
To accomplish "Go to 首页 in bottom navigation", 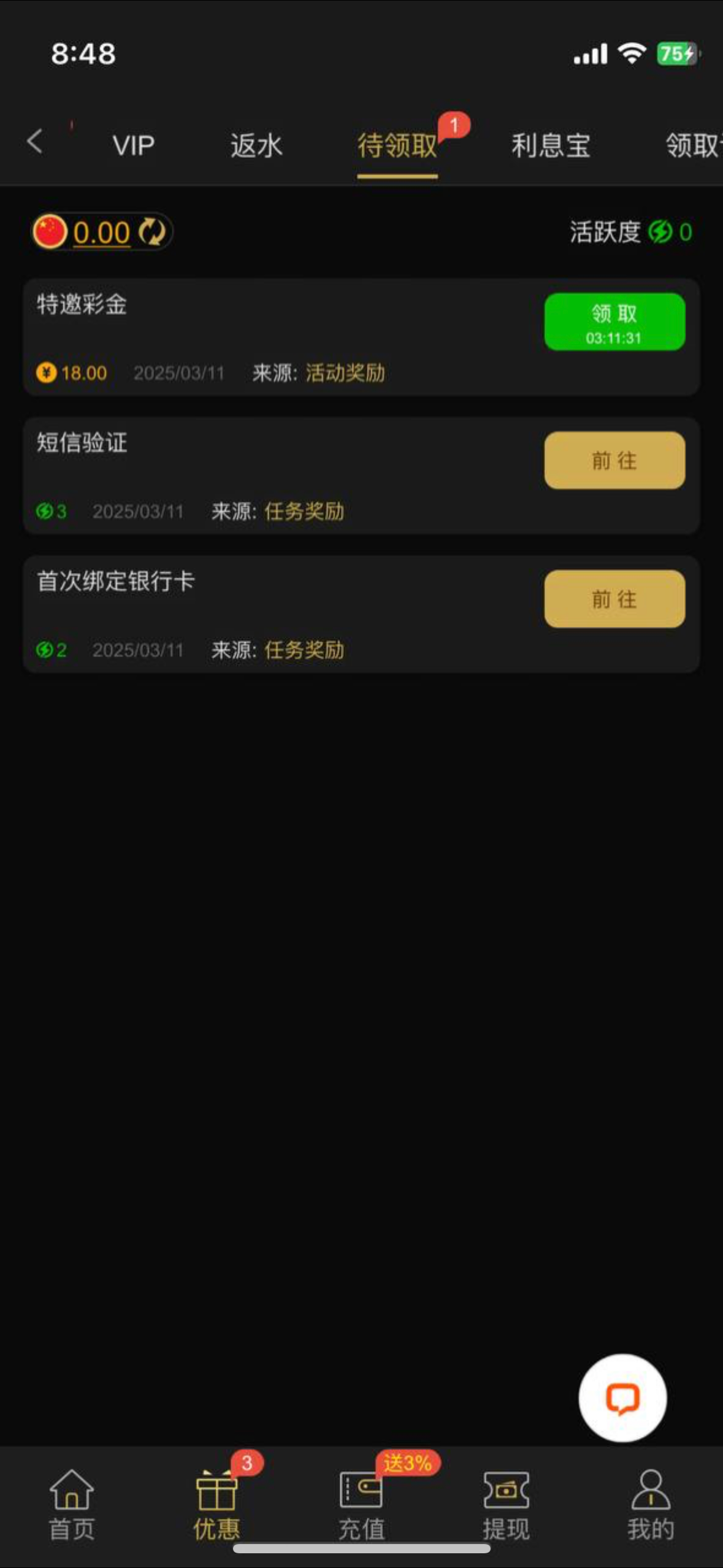I will [x=72, y=1505].
